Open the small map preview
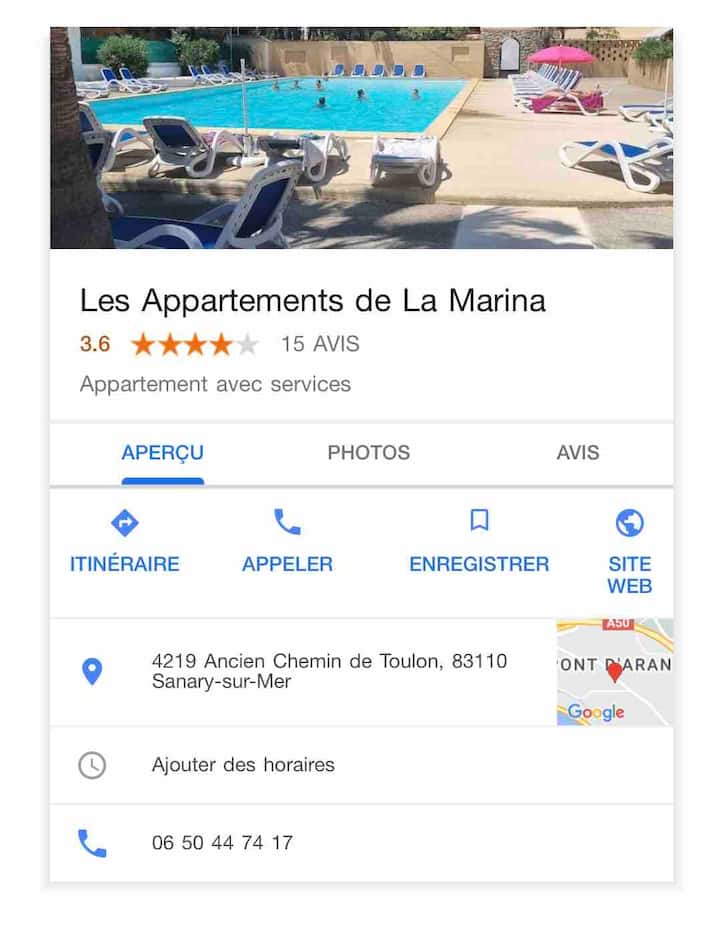 [x=614, y=672]
